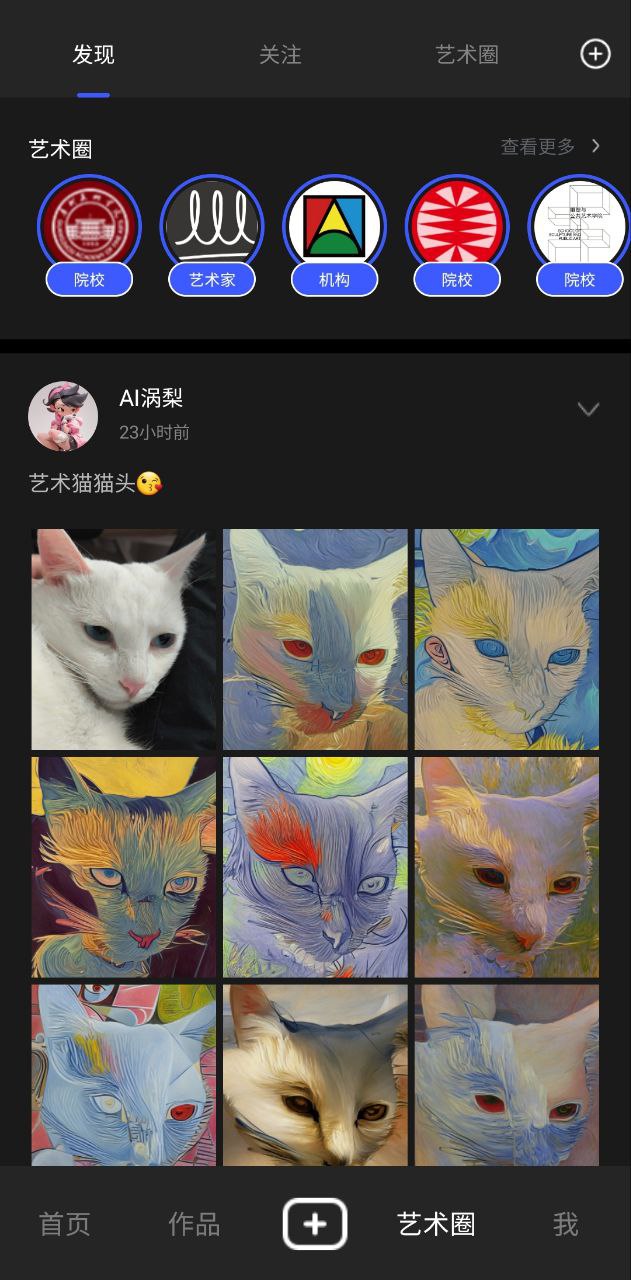The image size is (631, 1280).
Task: Open 查看更多 for art circles
Action: coord(550,147)
